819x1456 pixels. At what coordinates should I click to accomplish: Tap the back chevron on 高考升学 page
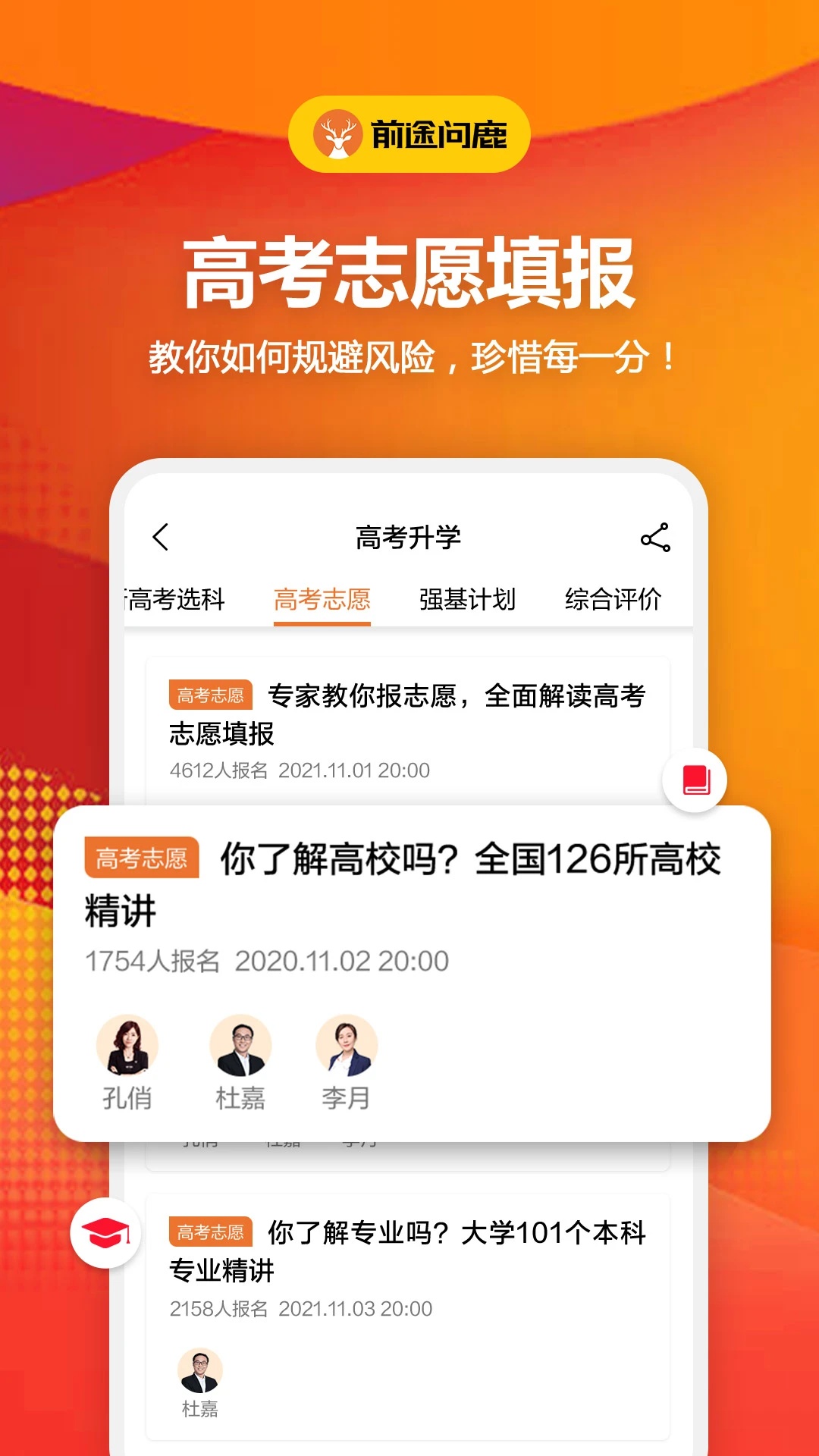coord(159,536)
